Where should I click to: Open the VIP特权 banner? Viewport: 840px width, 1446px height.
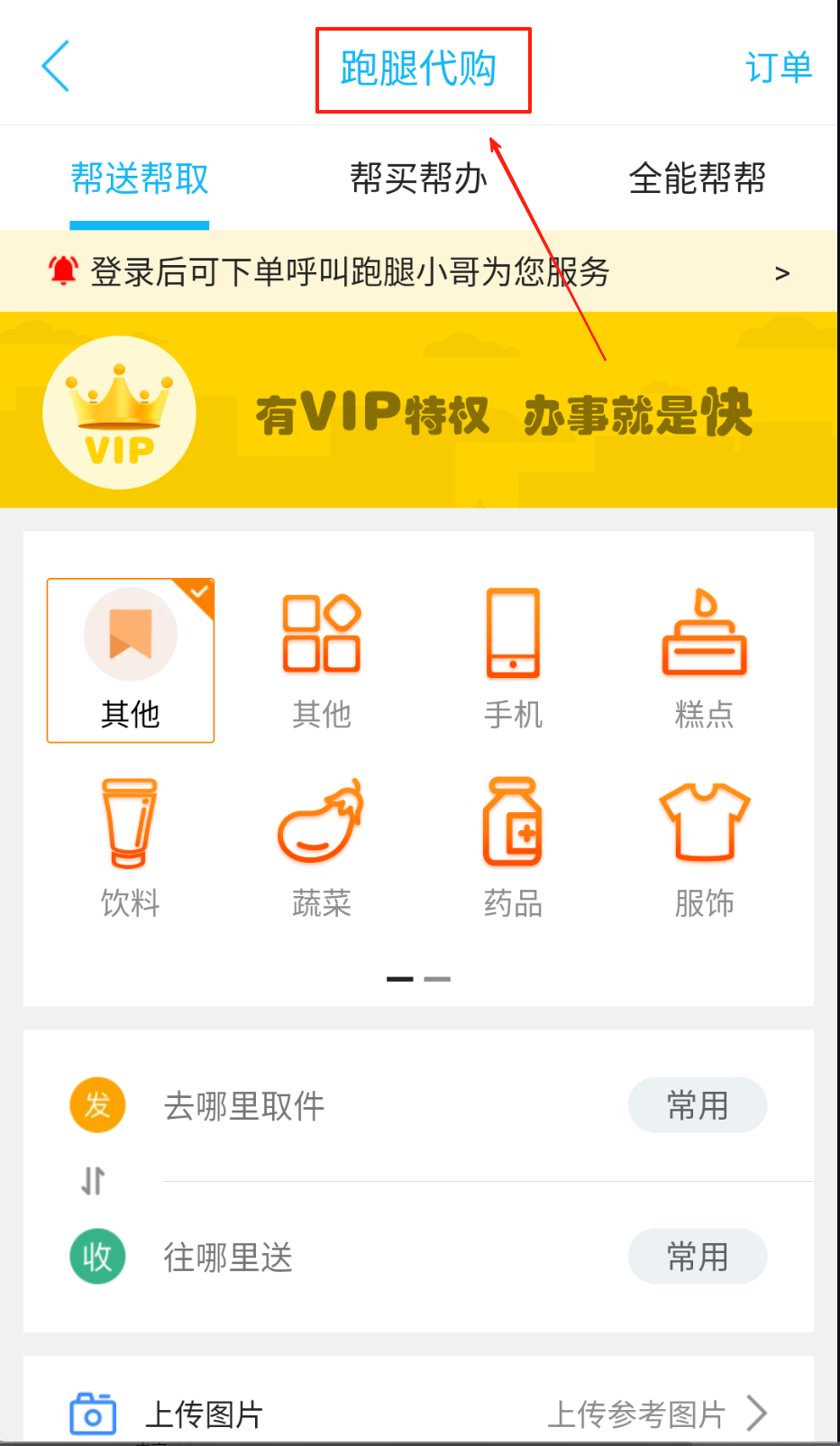pyautogui.click(x=418, y=411)
